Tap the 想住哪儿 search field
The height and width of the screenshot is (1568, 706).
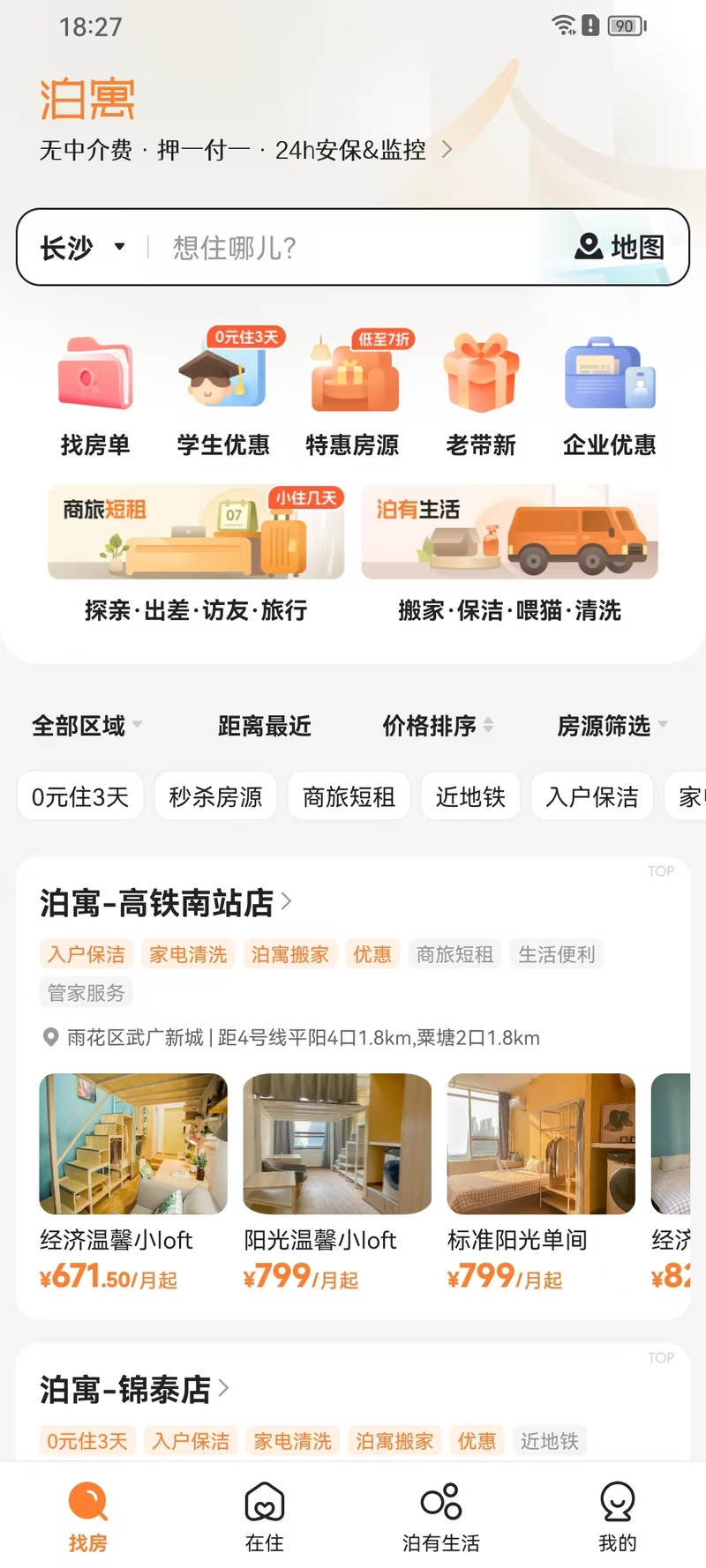353,248
